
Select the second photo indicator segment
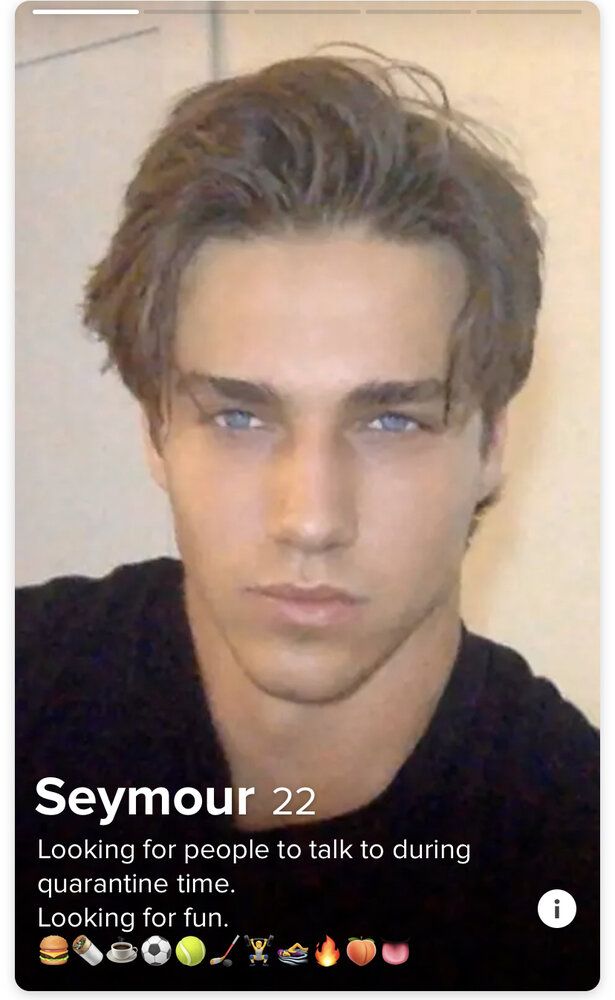(x=196, y=12)
